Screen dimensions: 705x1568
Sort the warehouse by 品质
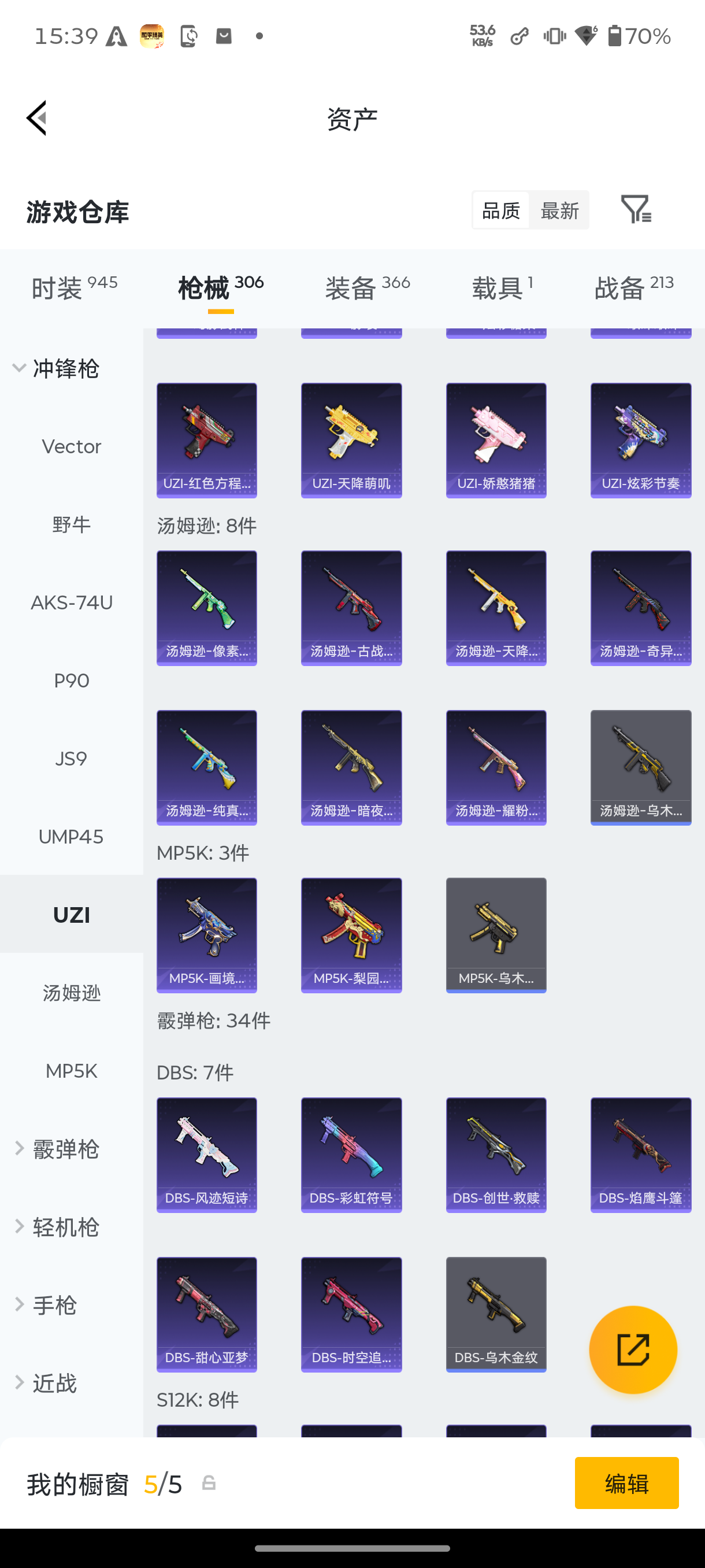(500, 210)
